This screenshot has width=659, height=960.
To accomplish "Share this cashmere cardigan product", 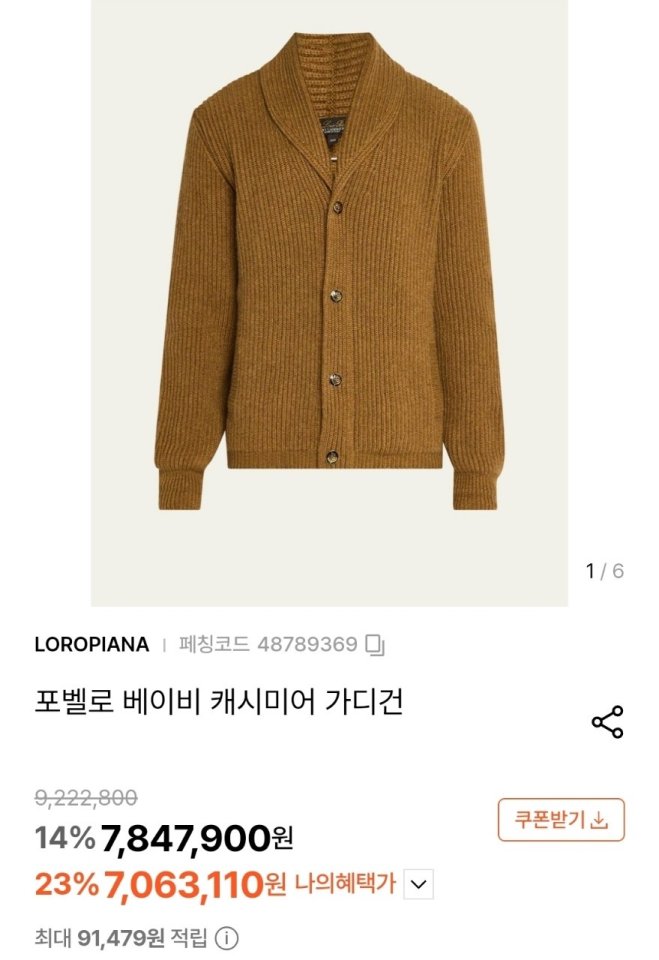I will [607, 722].
